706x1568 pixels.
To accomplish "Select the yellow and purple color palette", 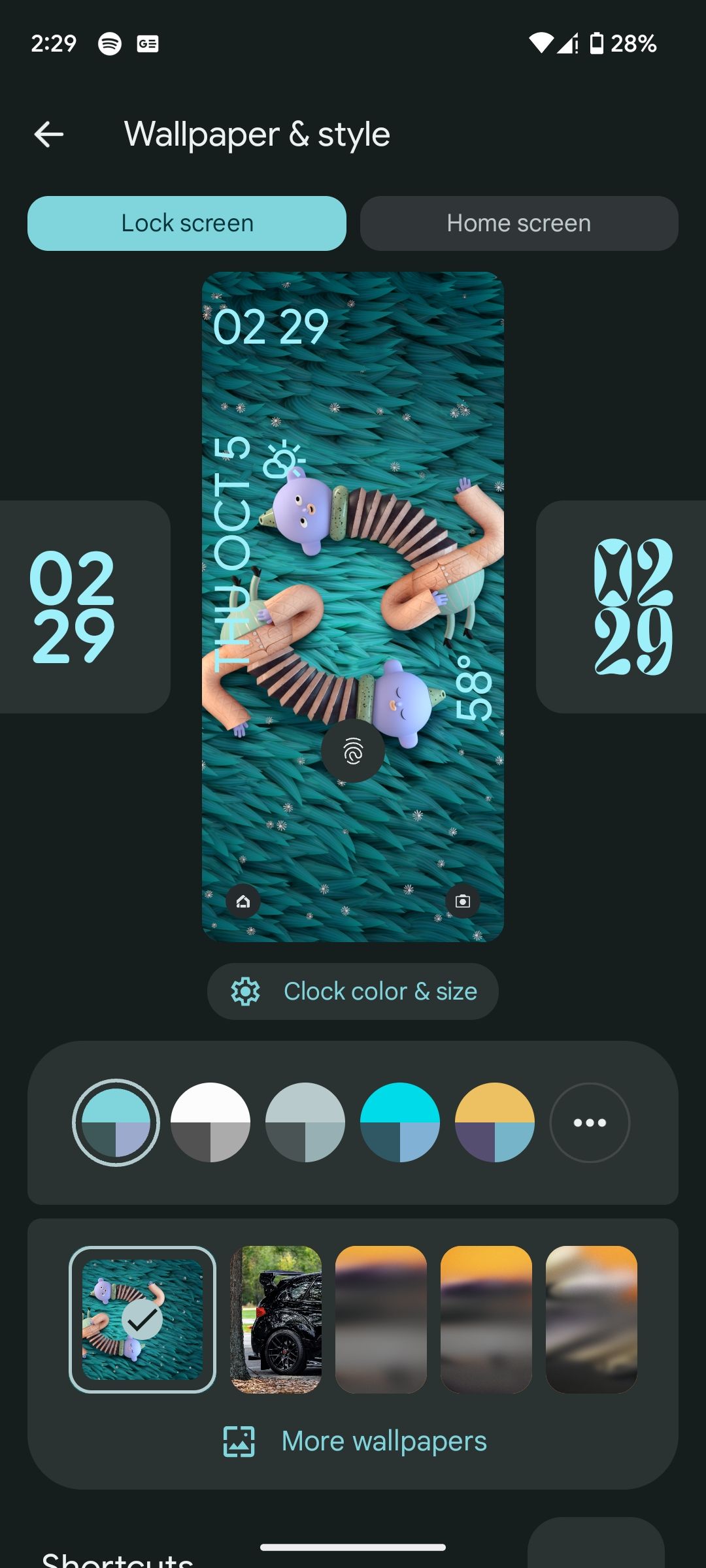I will 495,1122.
